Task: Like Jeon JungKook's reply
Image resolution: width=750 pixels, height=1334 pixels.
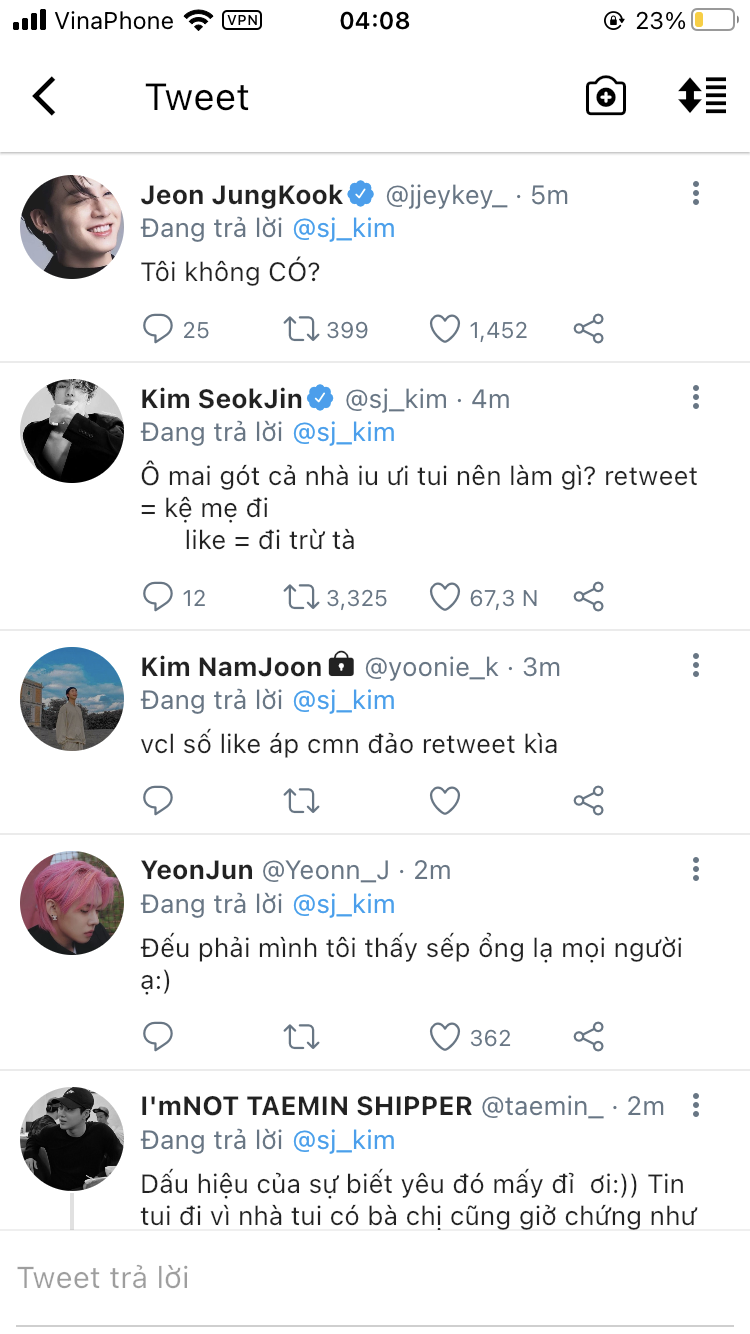Action: (x=445, y=329)
